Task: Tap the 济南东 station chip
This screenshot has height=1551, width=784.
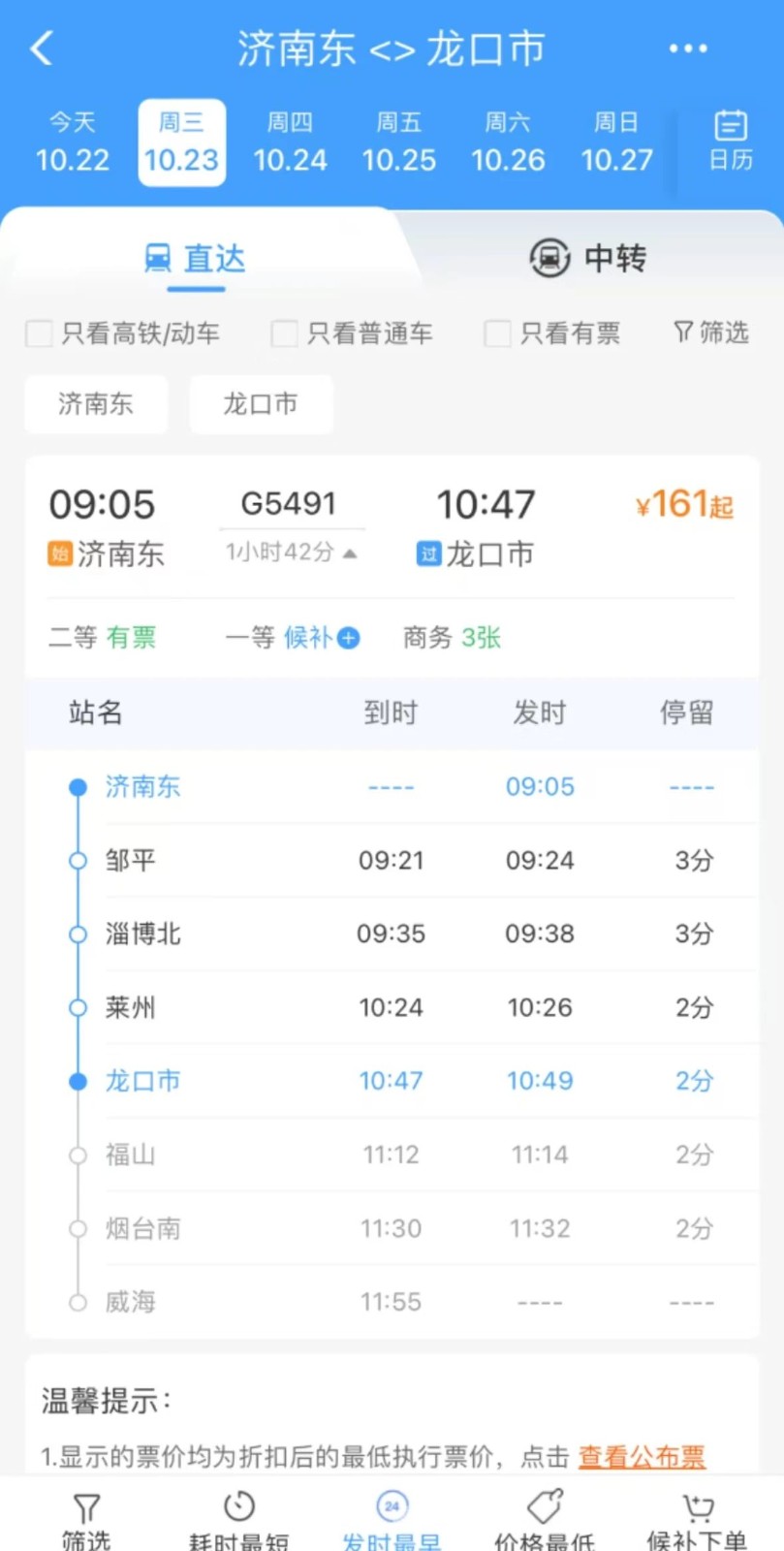Action: point(96,403)
